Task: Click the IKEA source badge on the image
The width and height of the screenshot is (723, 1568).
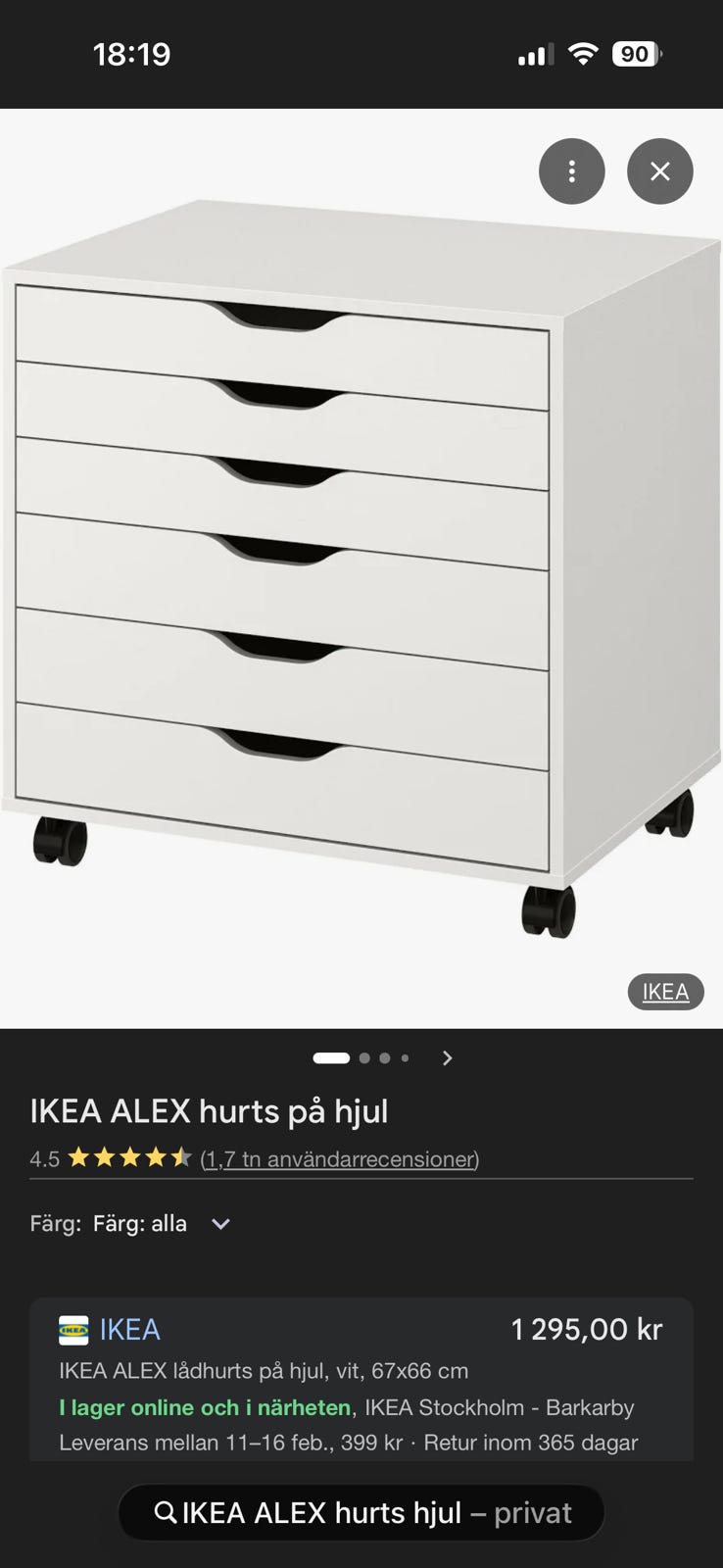Action: click(x=665, y=992)
